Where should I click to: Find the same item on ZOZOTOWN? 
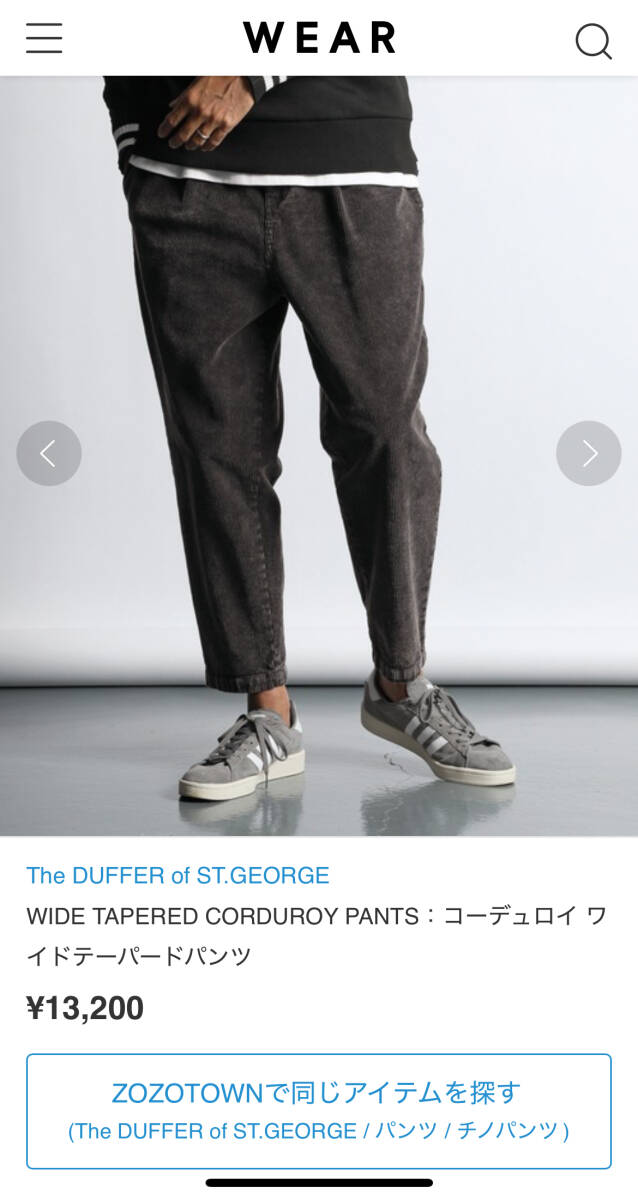[318, 1110]
